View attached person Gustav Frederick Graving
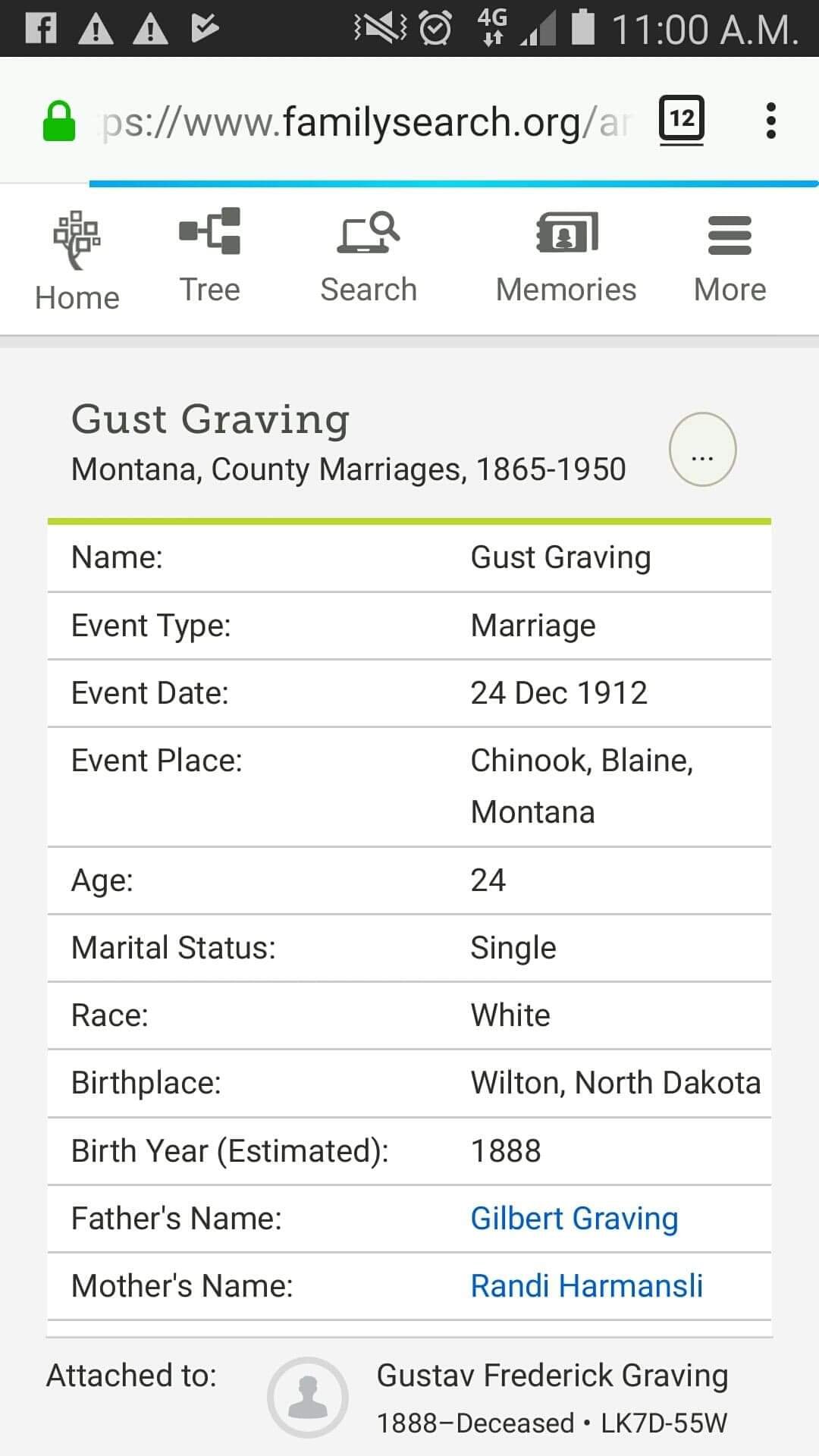819x1456 pixels. click(x=551, y=1376)
